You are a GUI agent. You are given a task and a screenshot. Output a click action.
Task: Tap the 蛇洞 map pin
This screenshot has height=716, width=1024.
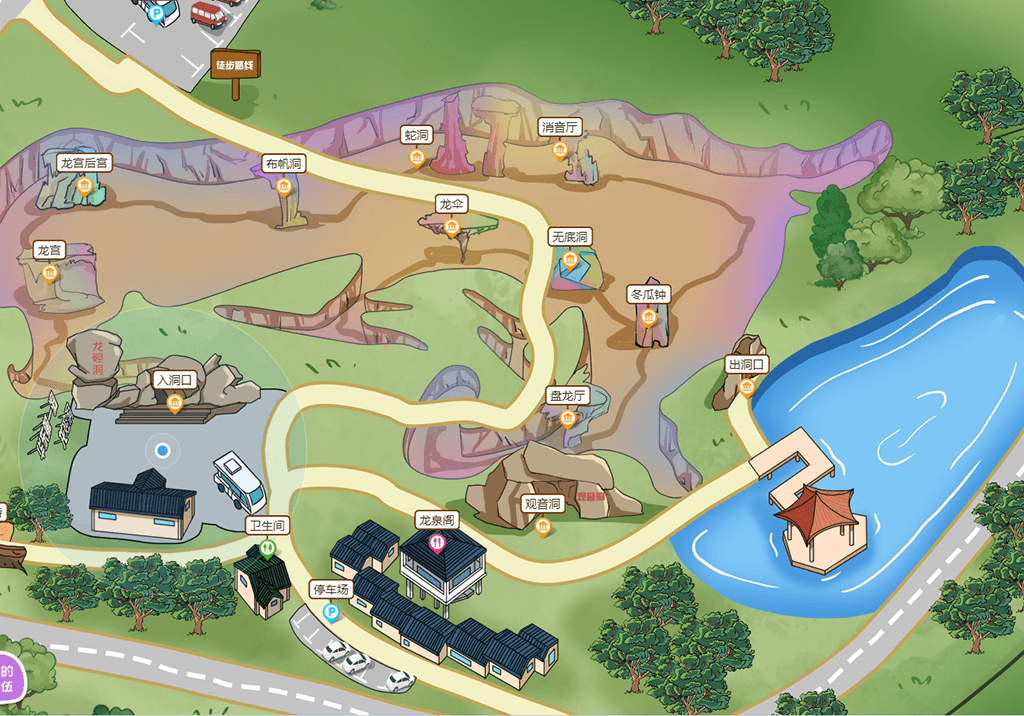(417, 156)
